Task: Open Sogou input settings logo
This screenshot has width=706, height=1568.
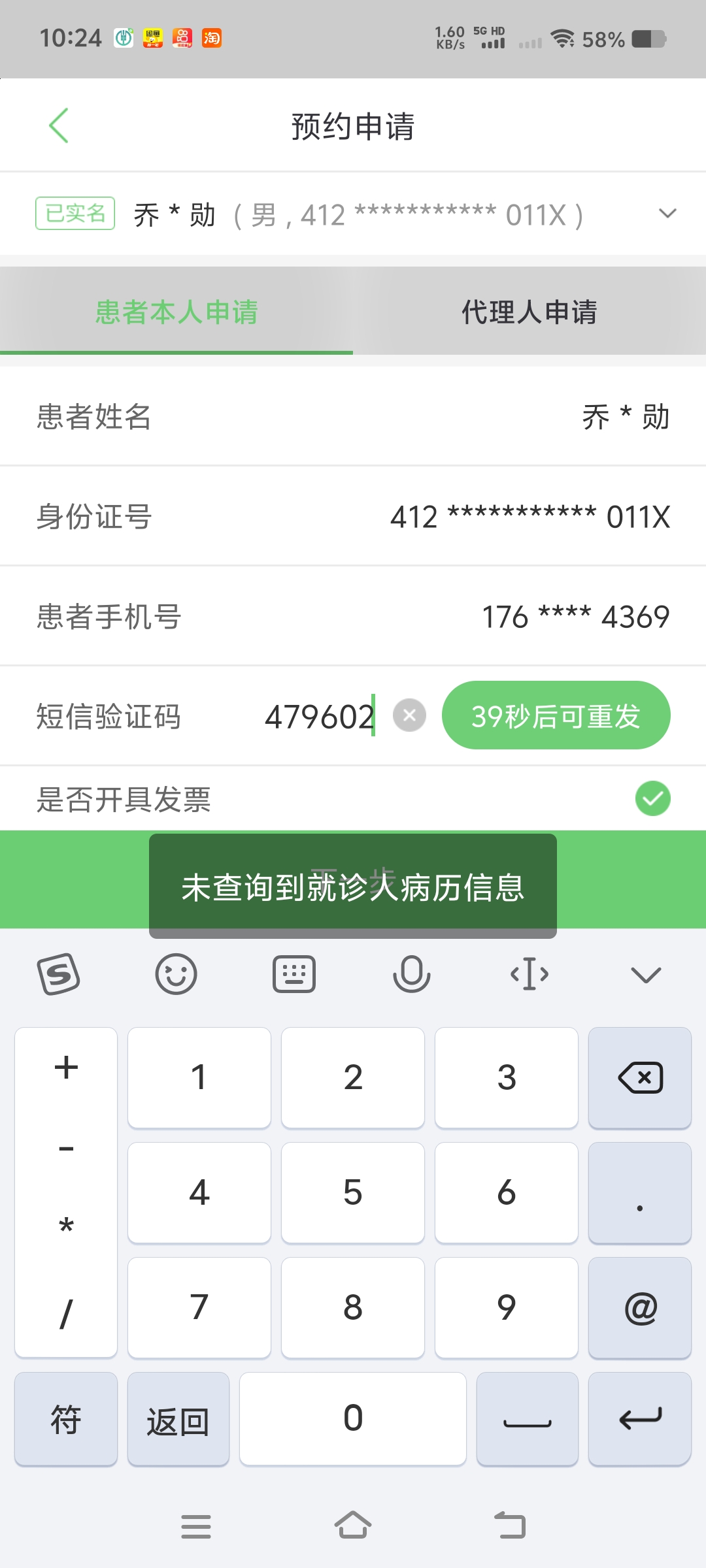Action: pos(59,974)
